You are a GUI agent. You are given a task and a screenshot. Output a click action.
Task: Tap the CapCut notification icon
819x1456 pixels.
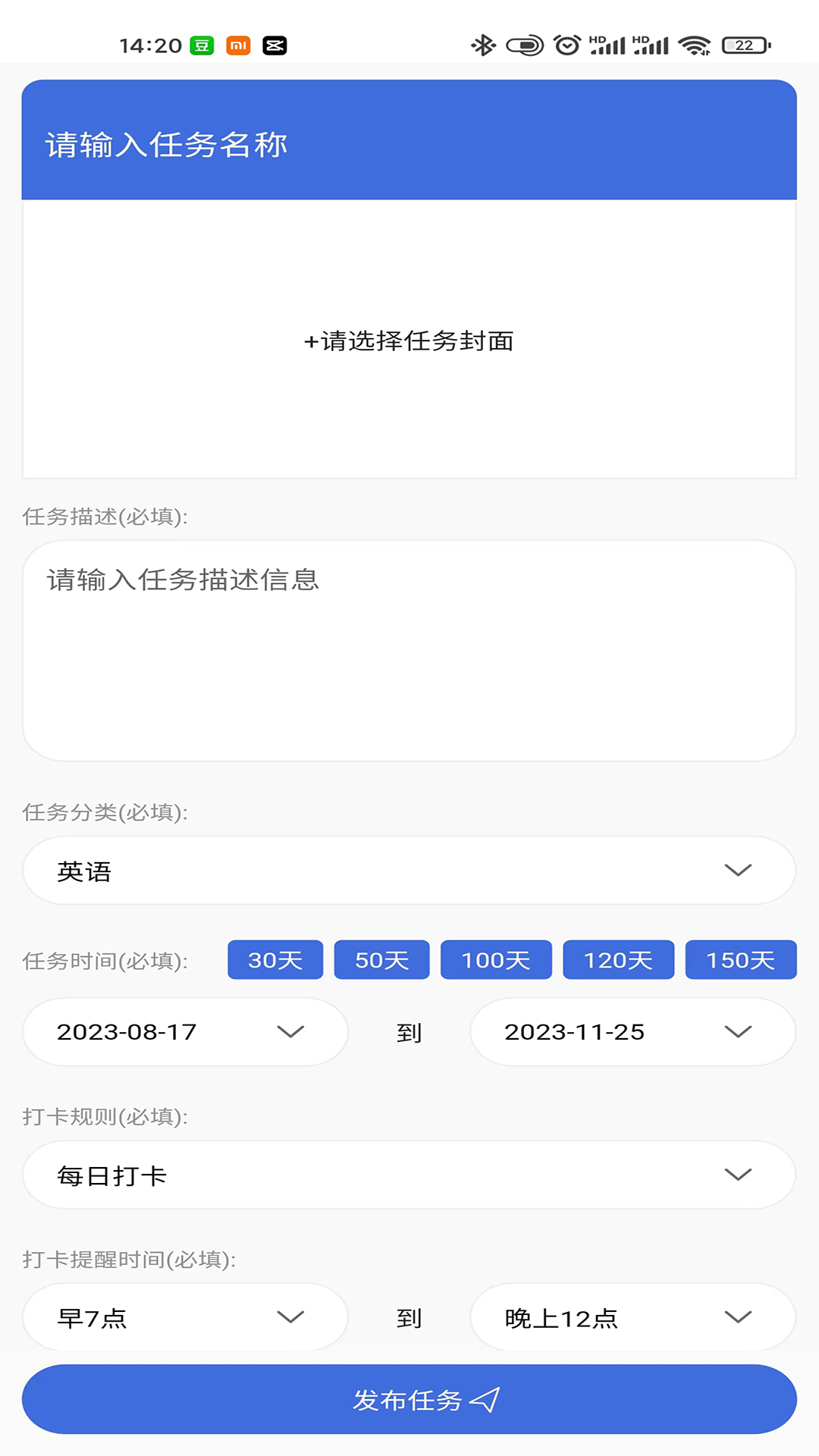click(276, 45)
